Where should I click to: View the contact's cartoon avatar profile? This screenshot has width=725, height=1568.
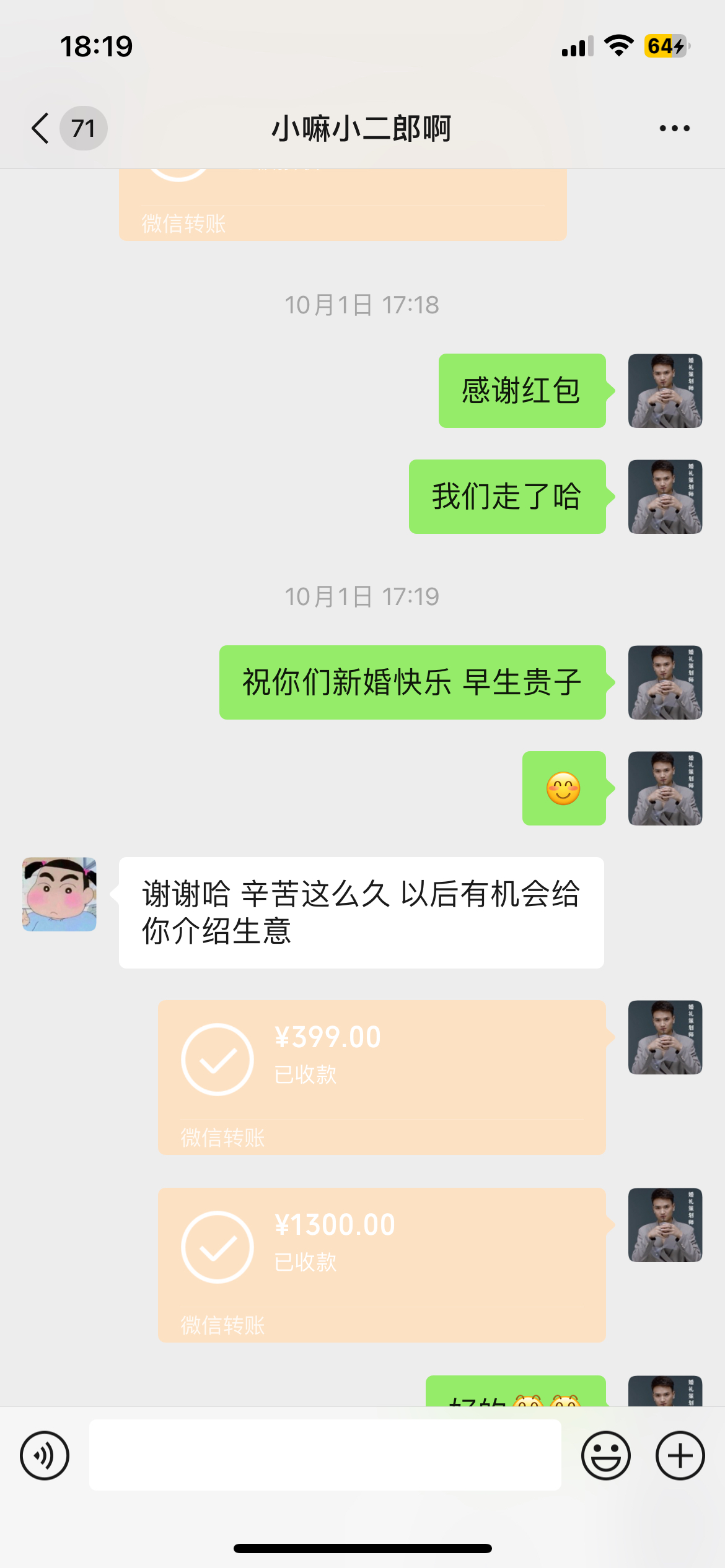point(59,894)
